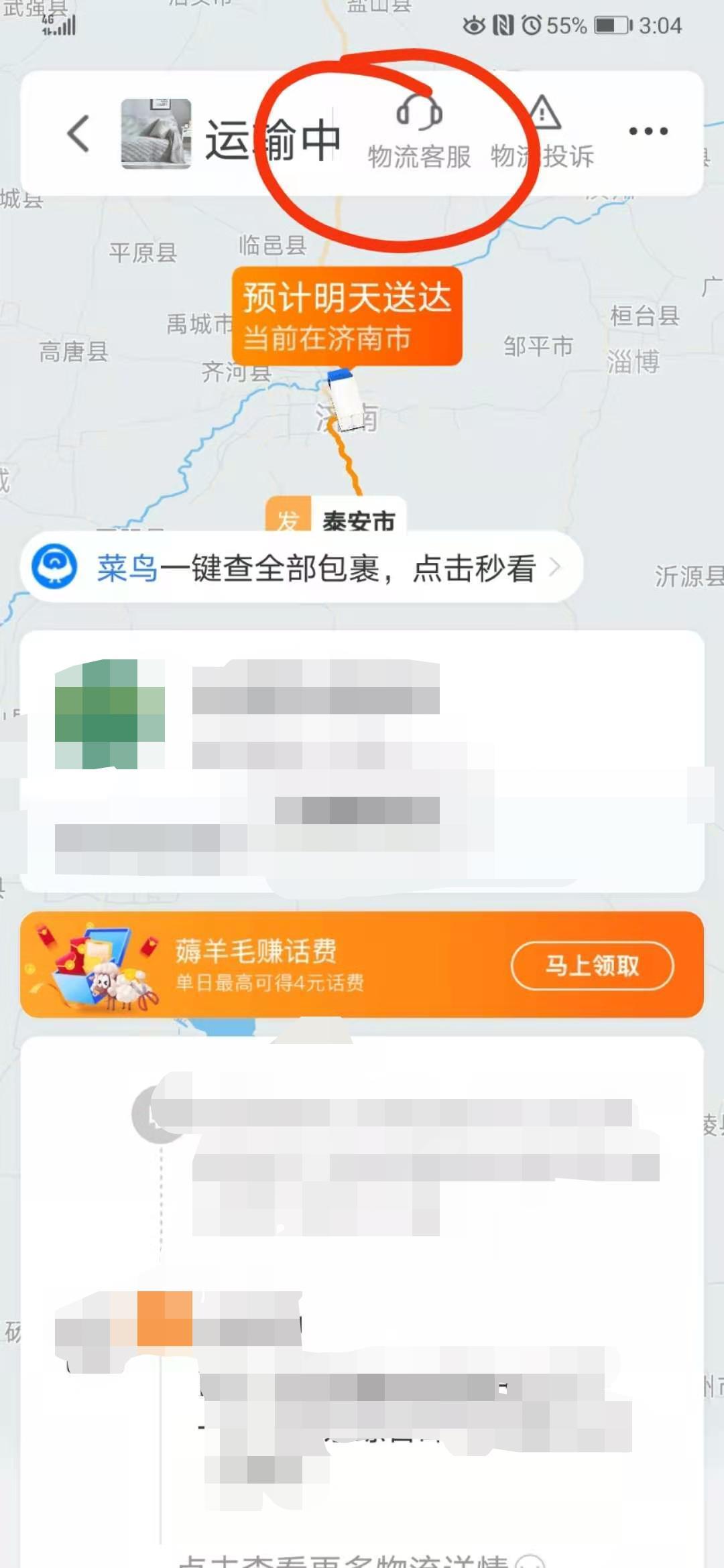Open 物流投诉 logistics complaint
724x1568 pixels.
pyautogui.click(x=543, y=132)
